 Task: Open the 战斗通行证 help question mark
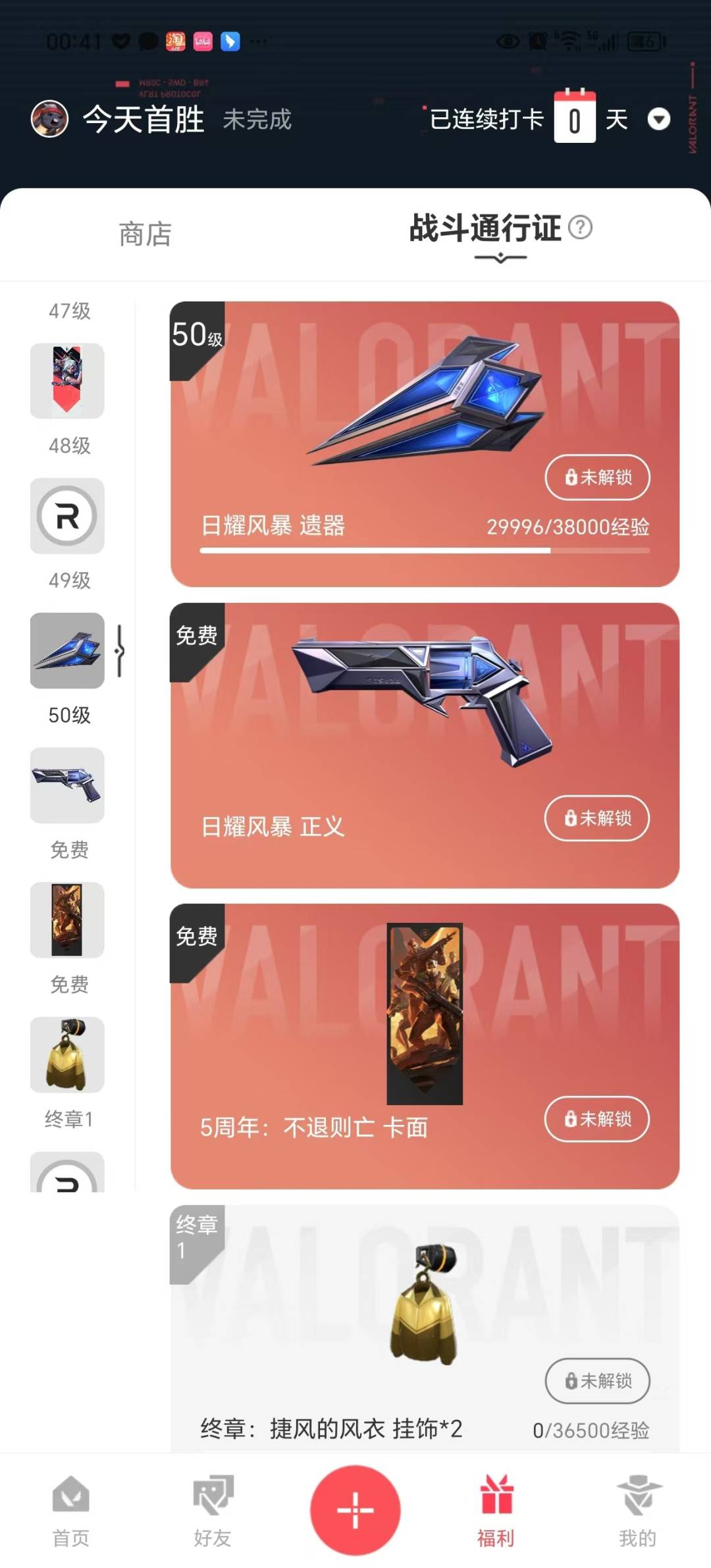(x=580, y=228)
